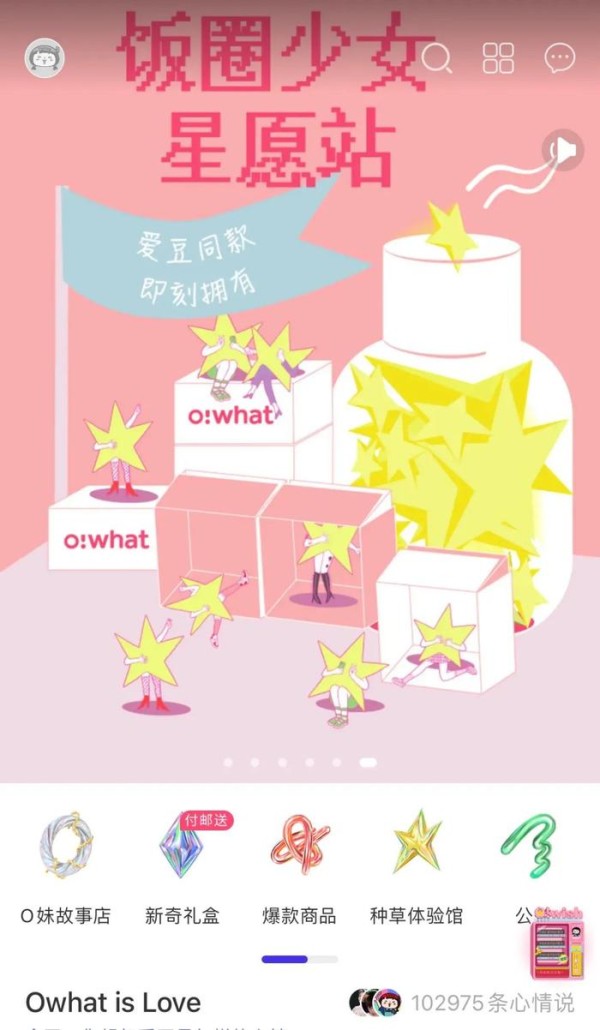The image size is (600, 1030).
Task: Open the 饭圈少女星愿站 banner
Action: coord(300,394)
